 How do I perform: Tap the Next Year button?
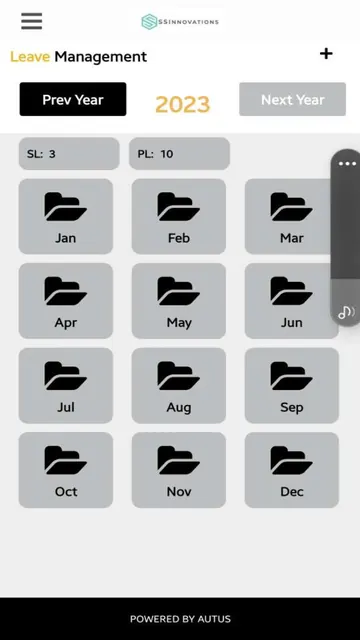pyautogui.click(x=293, y=99)
